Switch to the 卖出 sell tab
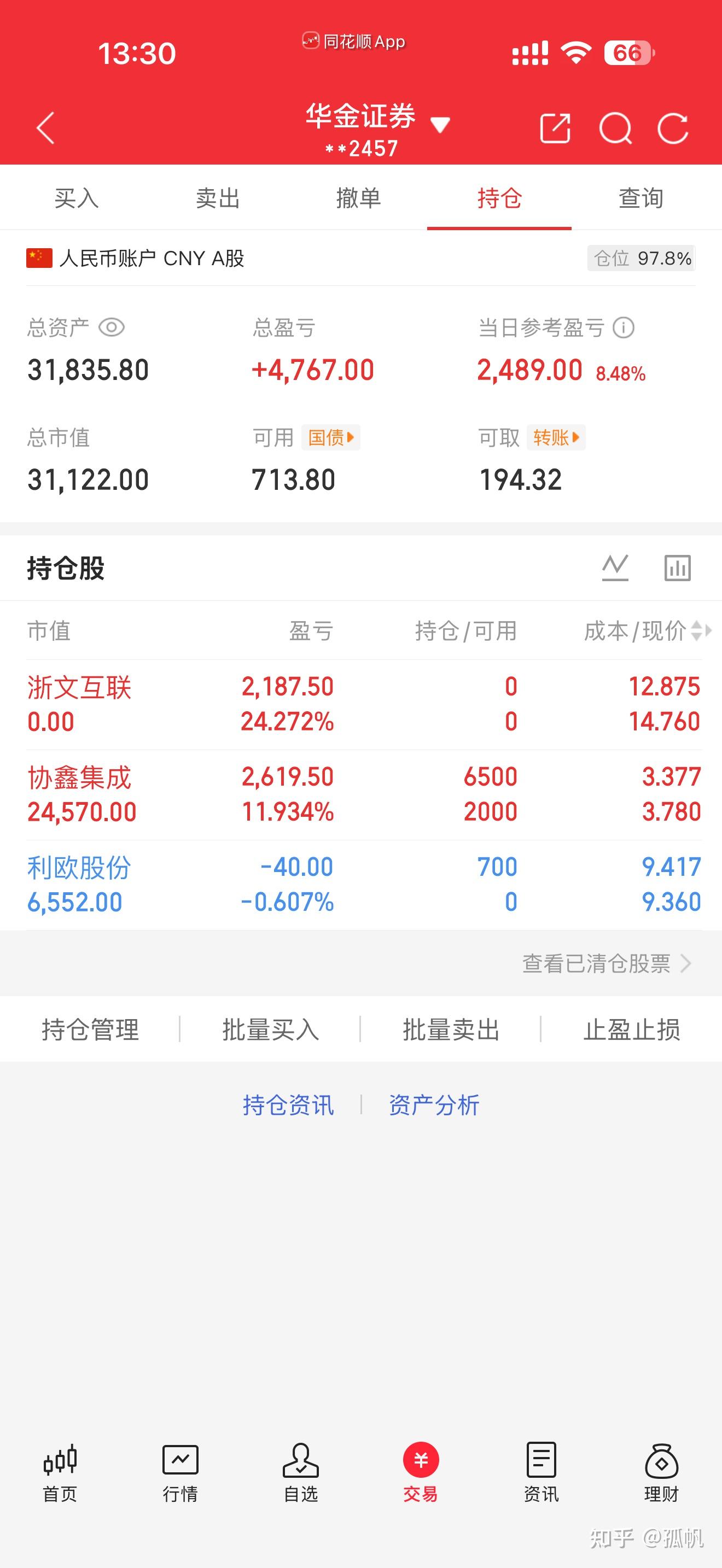 click(x=218, y=197)
